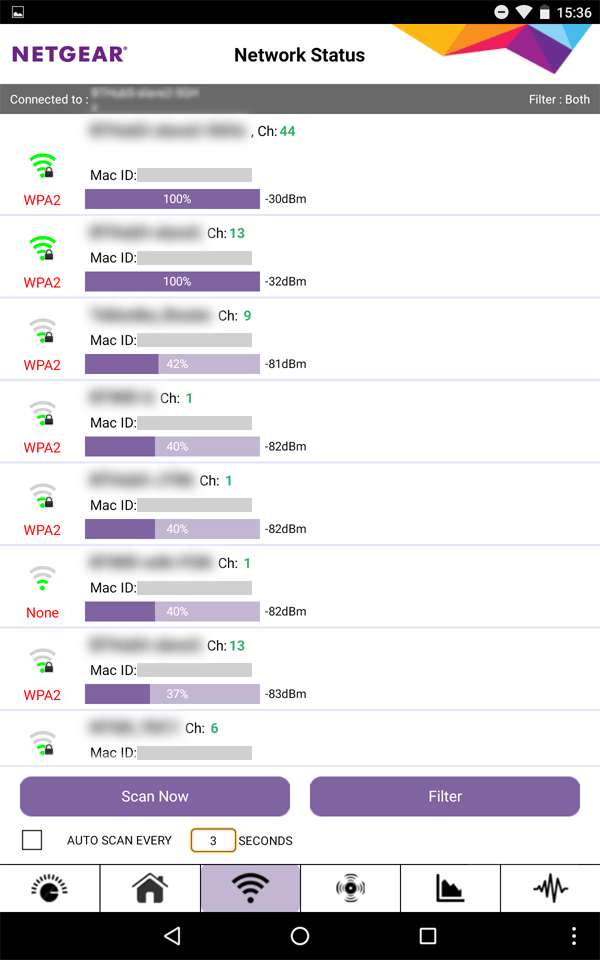Open the system overflow menu dots

(573, 936)
